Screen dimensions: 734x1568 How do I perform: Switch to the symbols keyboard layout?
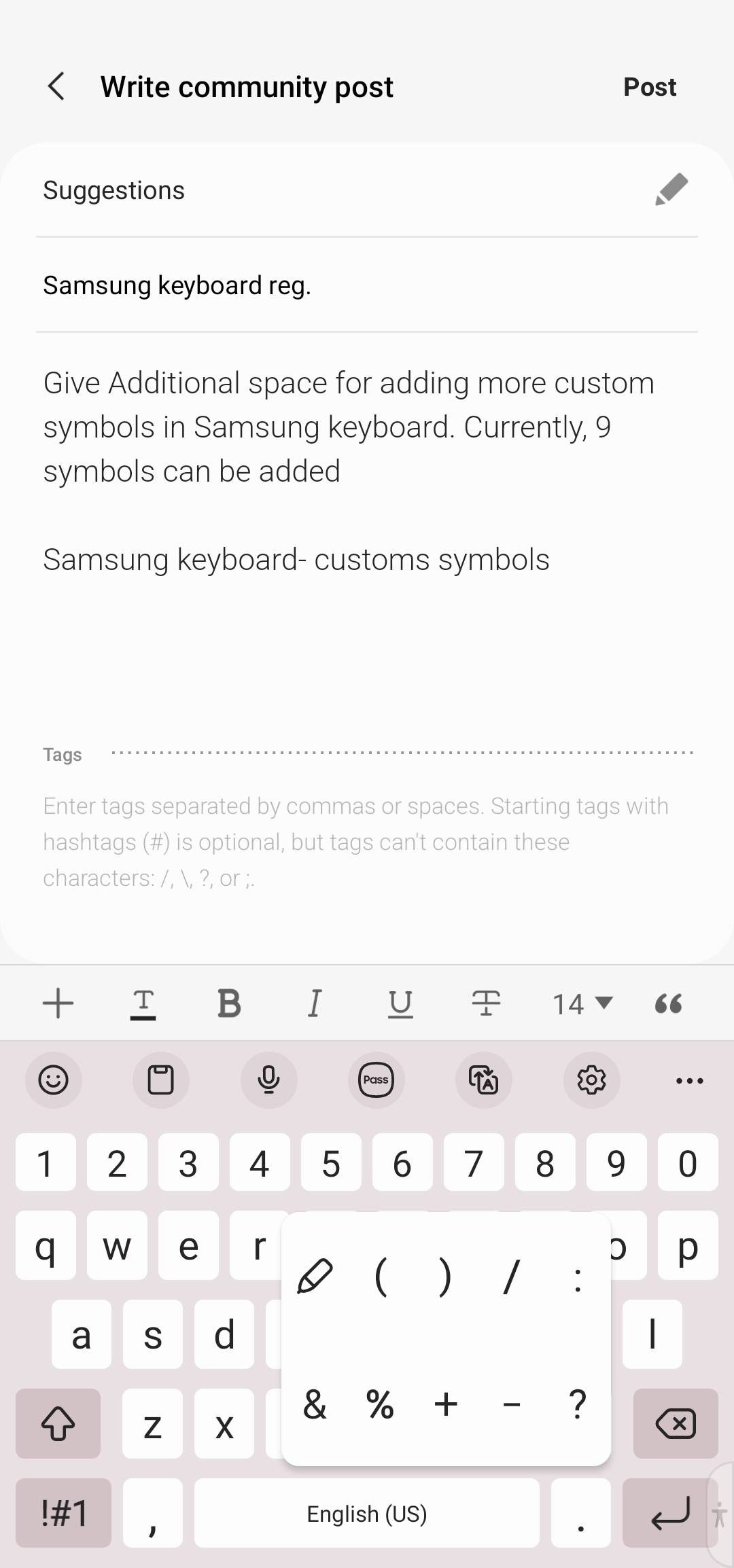click(x=63, y=1513)
